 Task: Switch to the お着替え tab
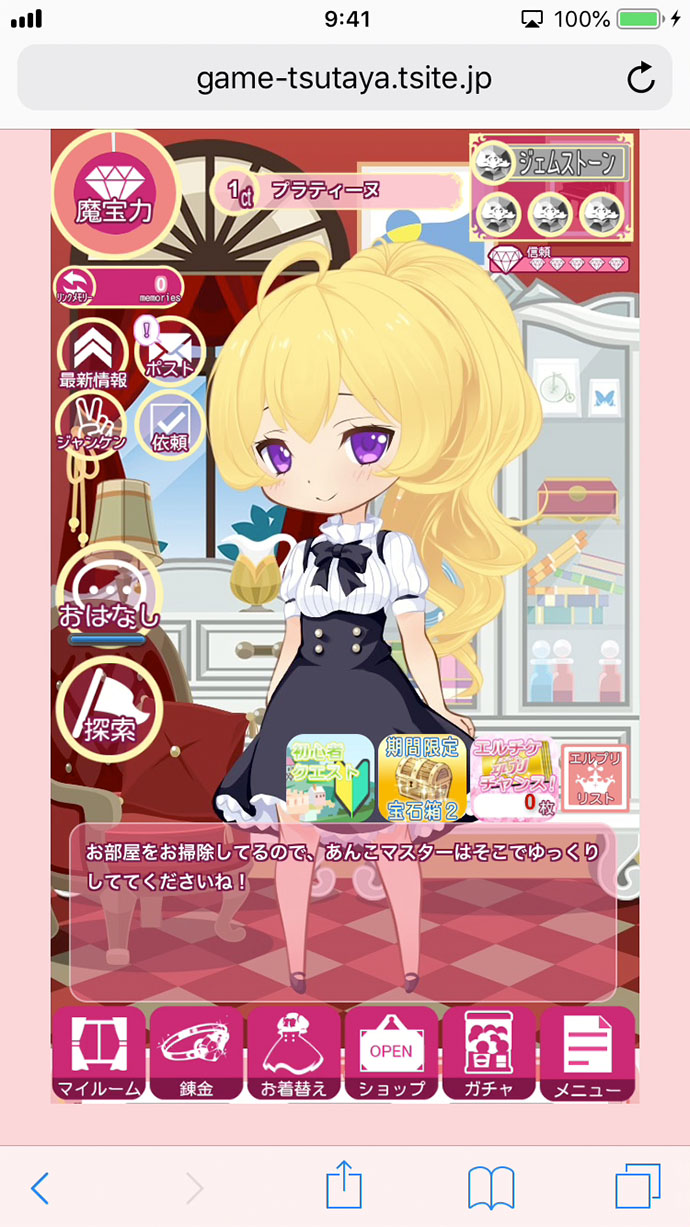point(293,1053)
